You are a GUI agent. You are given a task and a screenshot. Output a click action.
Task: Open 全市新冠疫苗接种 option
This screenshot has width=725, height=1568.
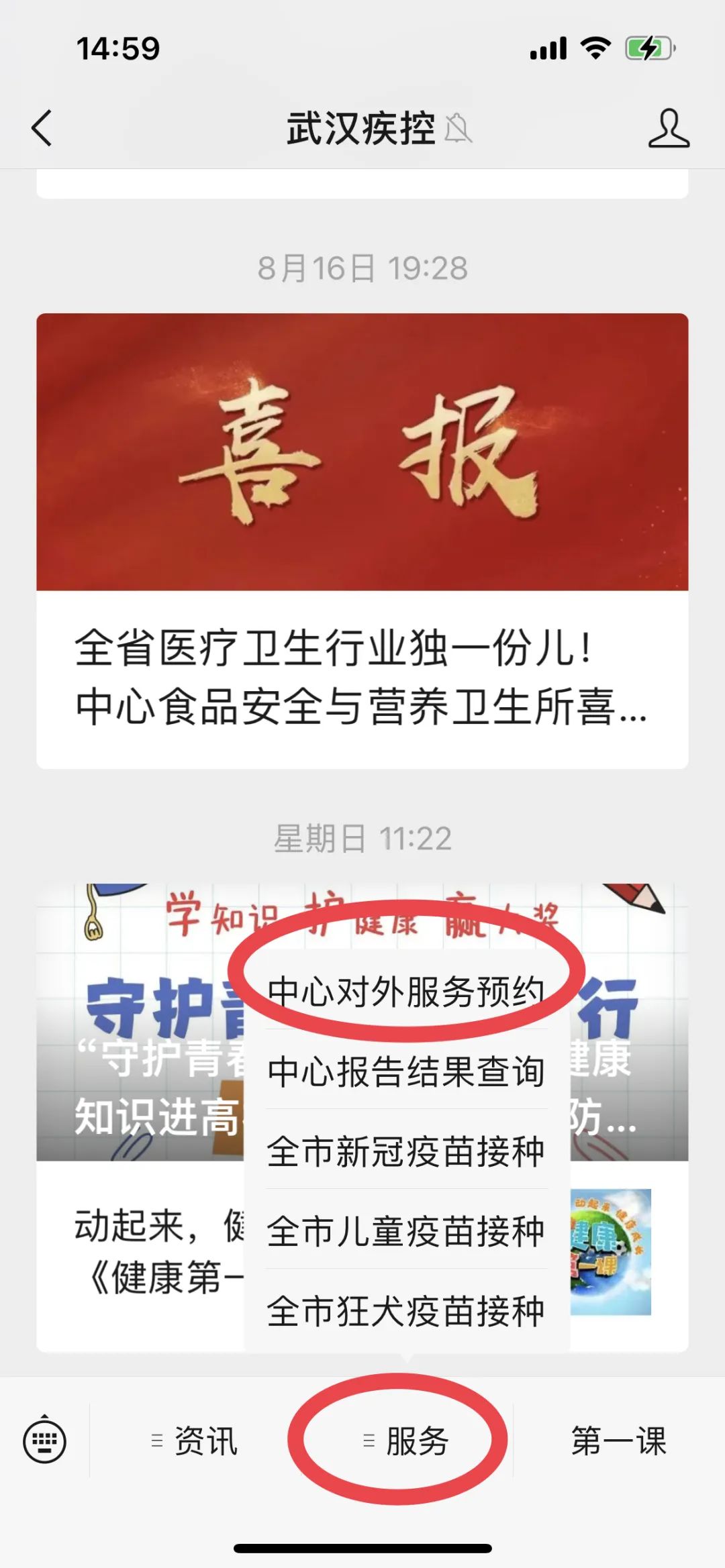[405, 1151]
